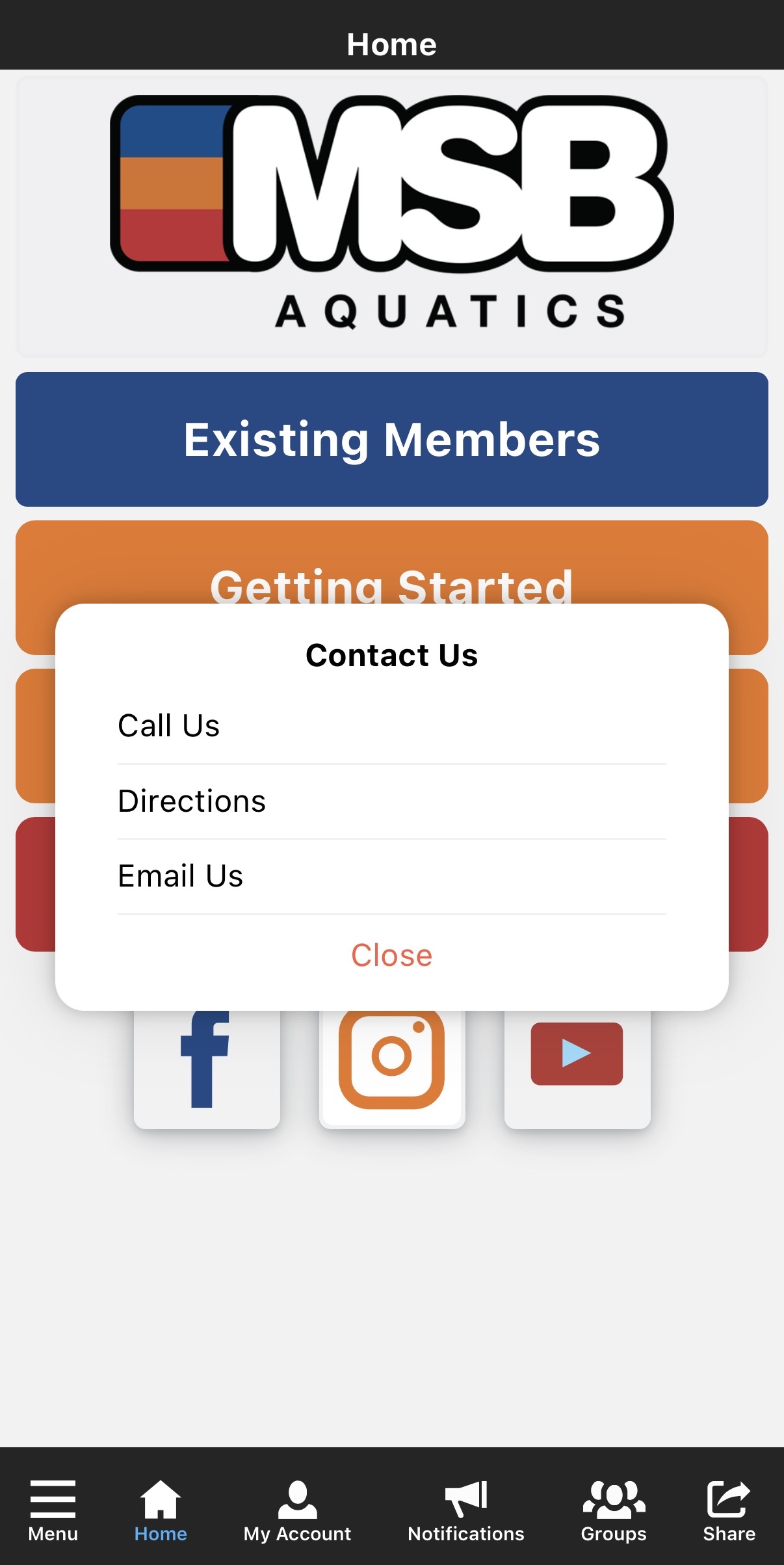Choose Email Us option
784x1565 pixels.
(391, 876)
